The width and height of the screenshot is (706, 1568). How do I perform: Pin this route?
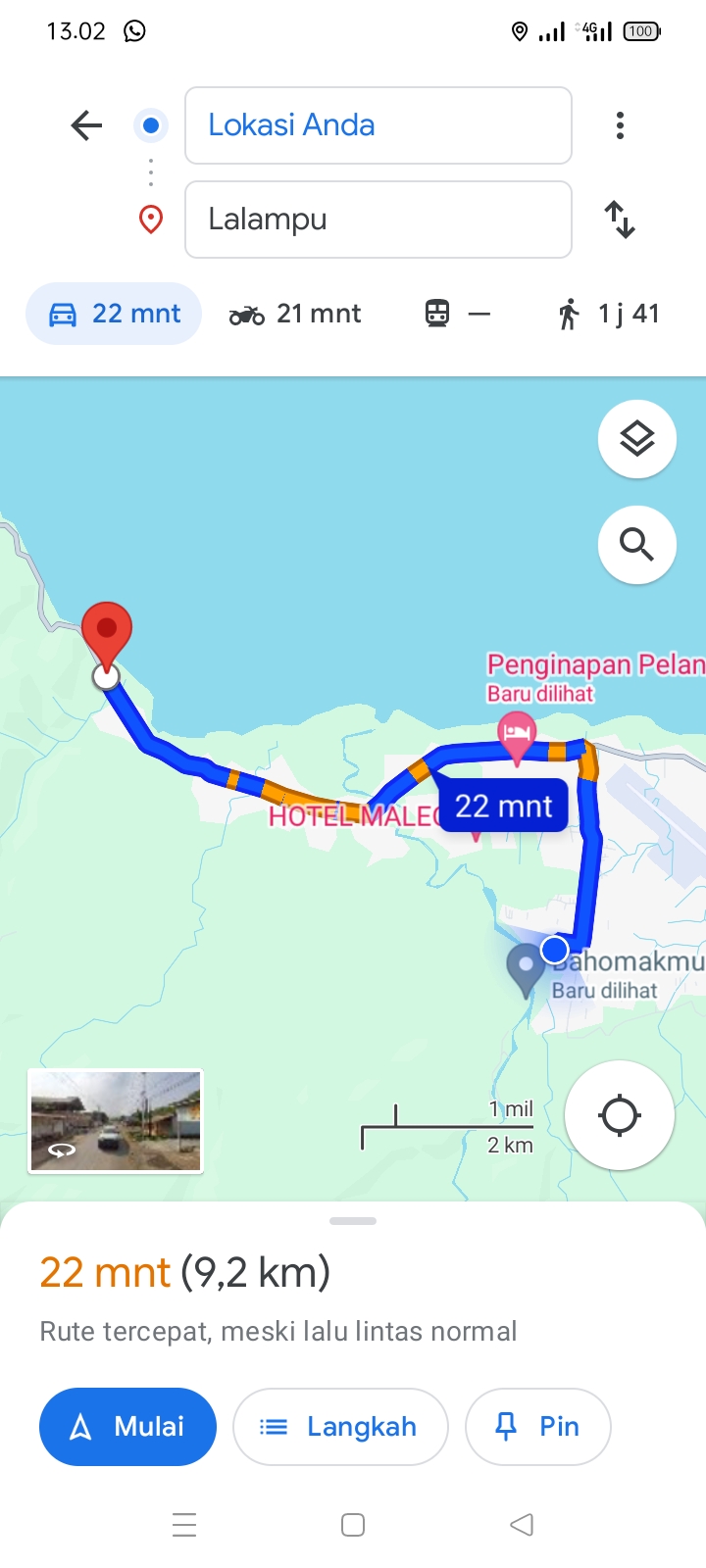538,1427
